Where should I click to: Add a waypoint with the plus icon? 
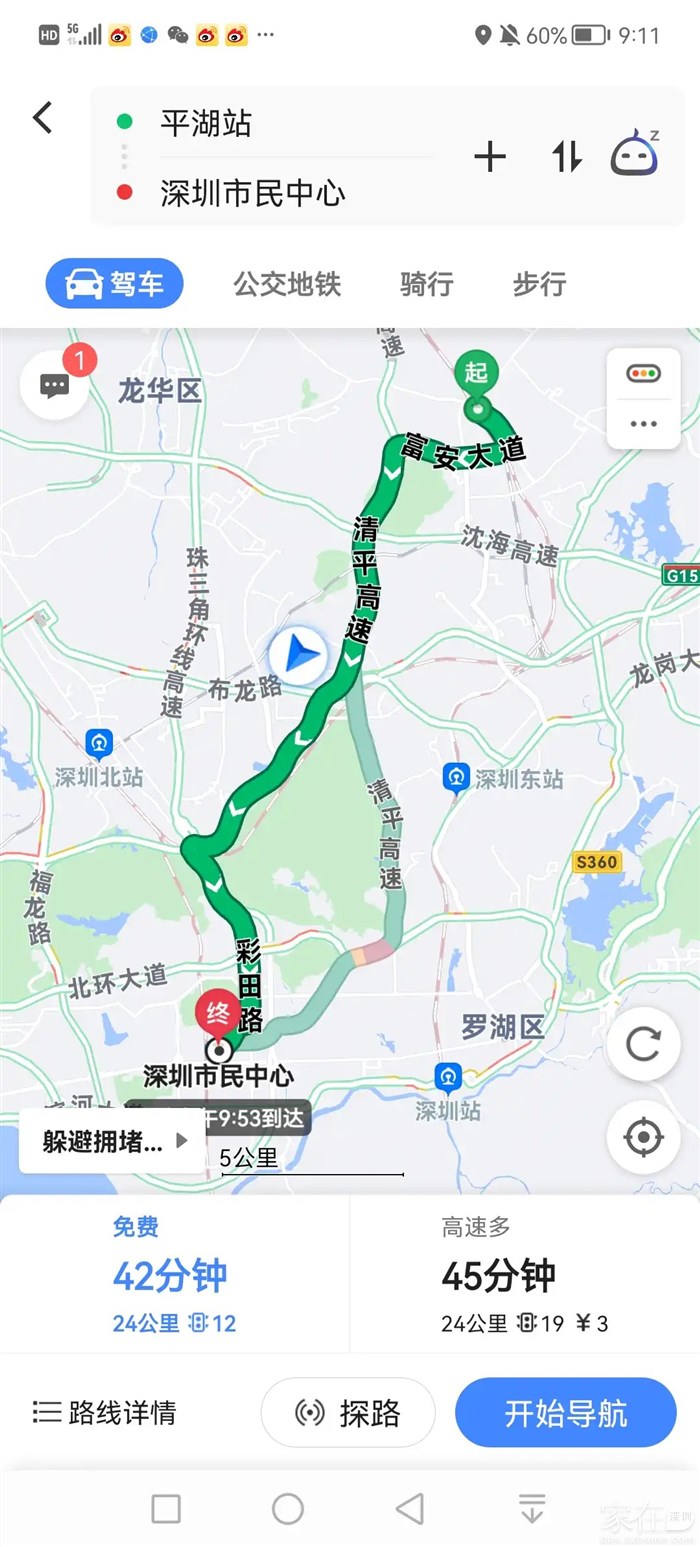click(489, 157)
